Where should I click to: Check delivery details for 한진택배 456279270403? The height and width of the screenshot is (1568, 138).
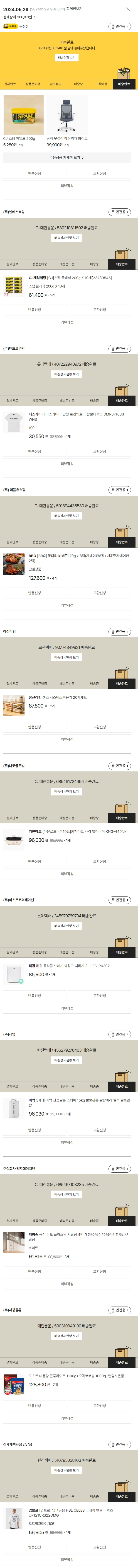pos(67,1060)
